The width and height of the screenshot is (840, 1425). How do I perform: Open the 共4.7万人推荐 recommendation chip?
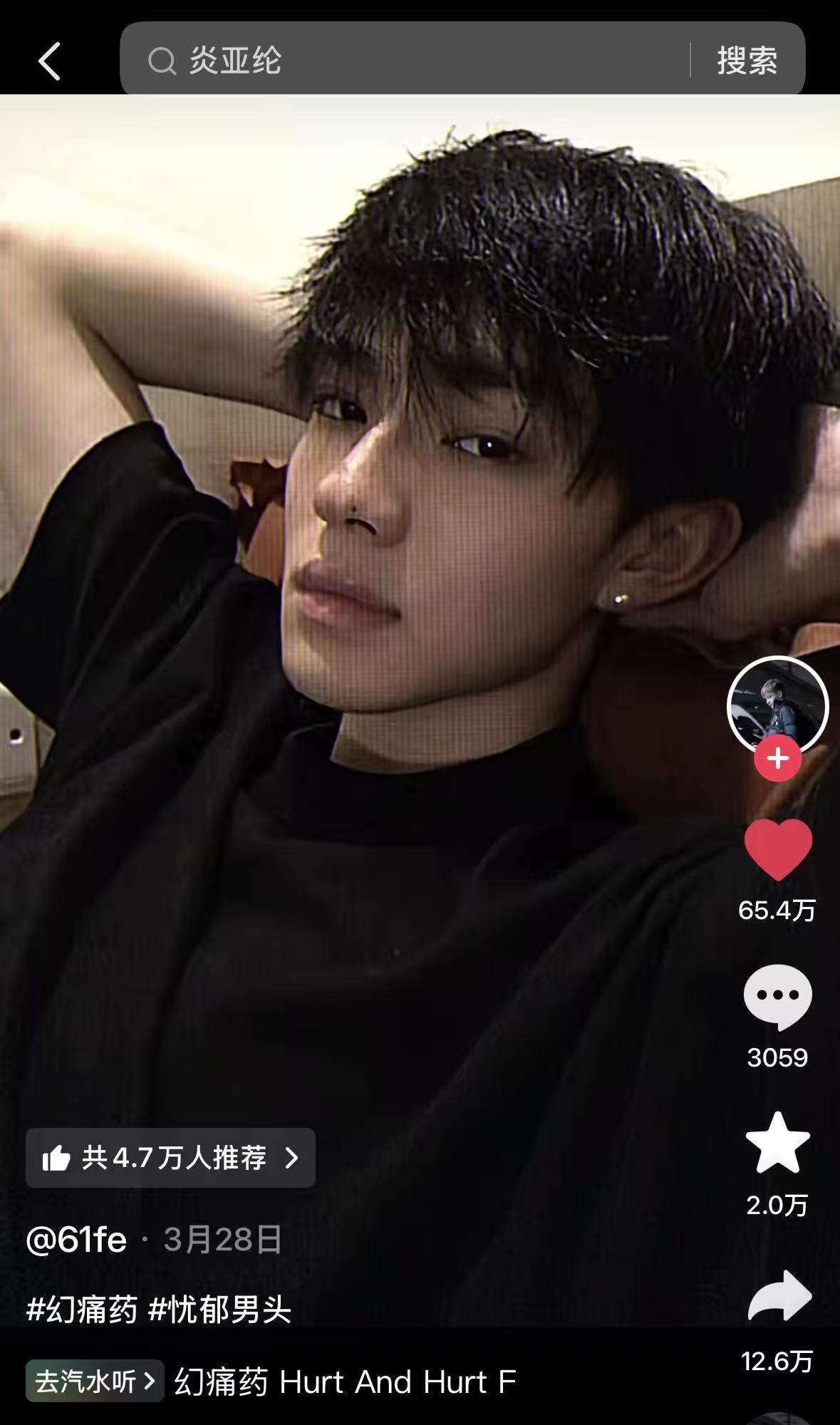170,1158
